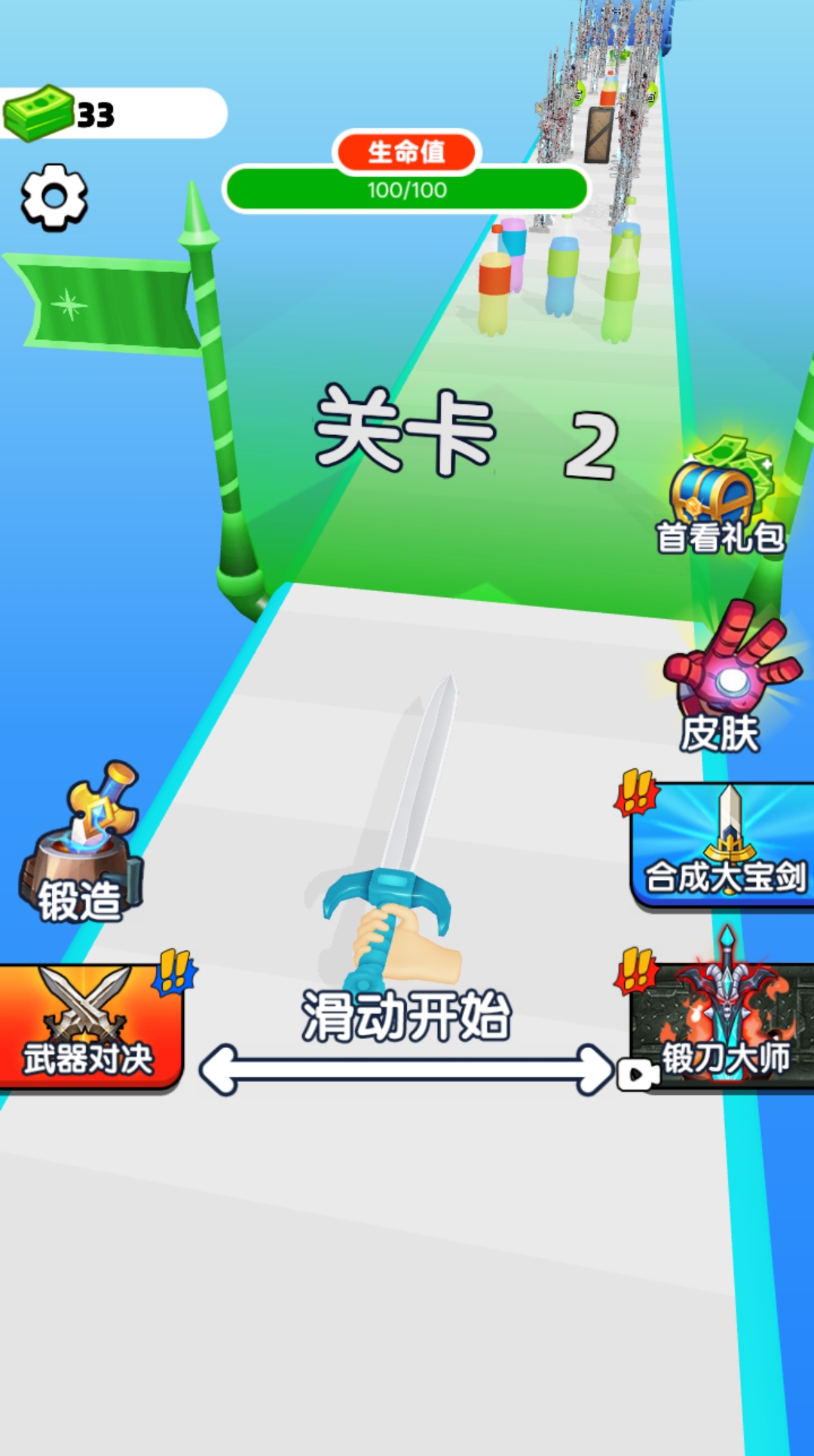
Task: Open the 锻造 forge
Action: 81,844
